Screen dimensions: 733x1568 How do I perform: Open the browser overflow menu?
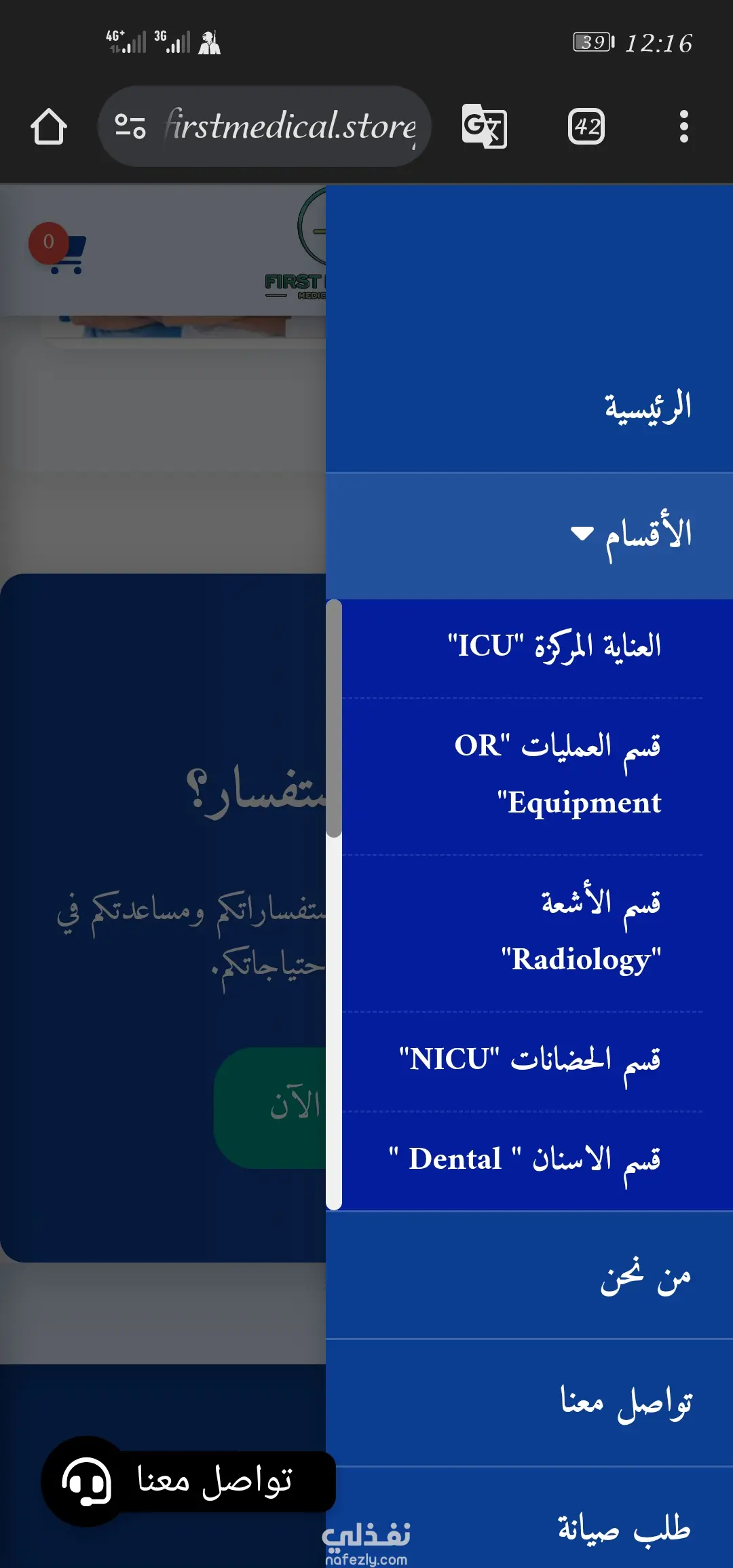(x=683, y=126)
